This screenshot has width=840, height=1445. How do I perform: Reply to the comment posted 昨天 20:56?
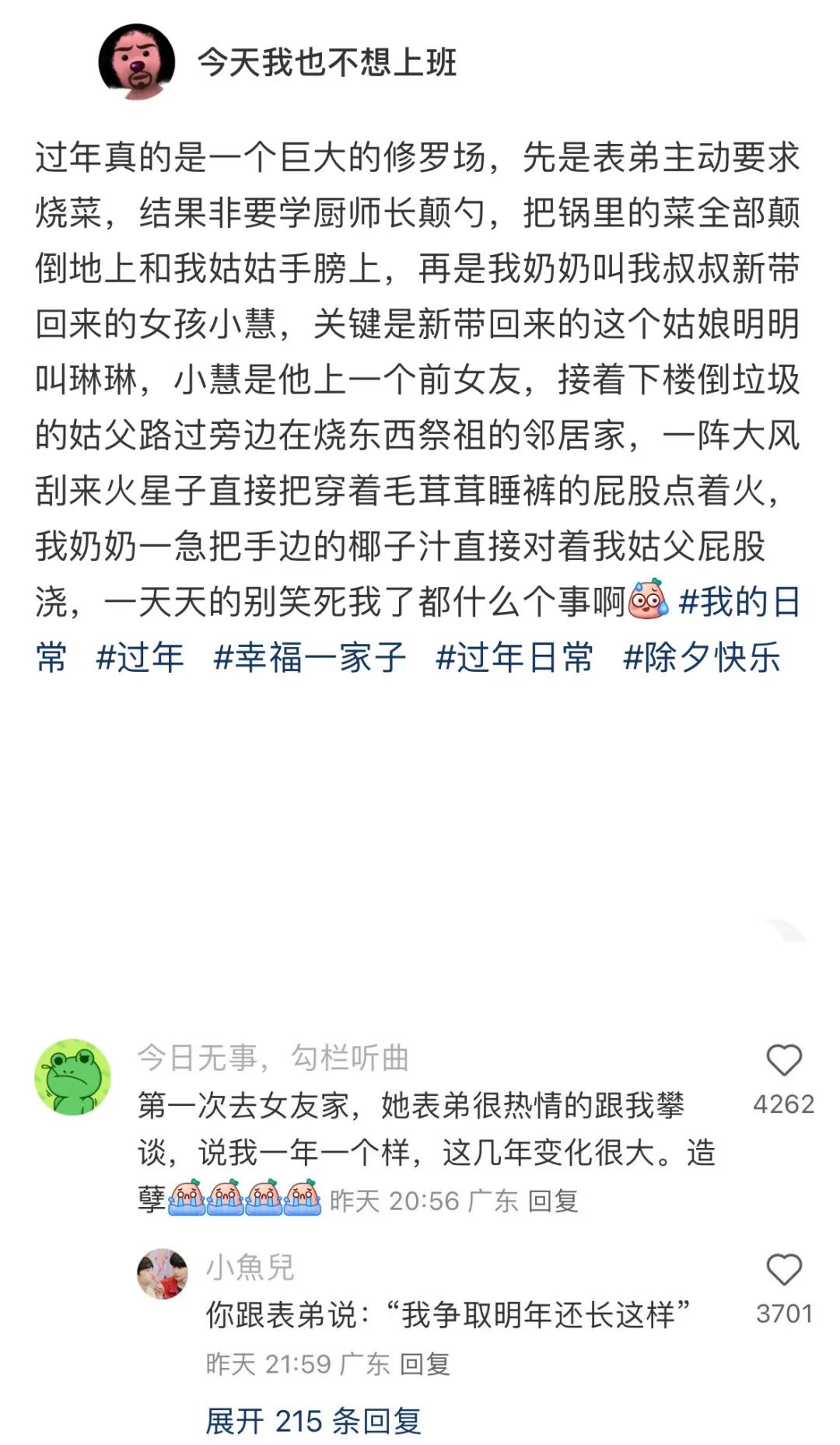click(553, 1202)
